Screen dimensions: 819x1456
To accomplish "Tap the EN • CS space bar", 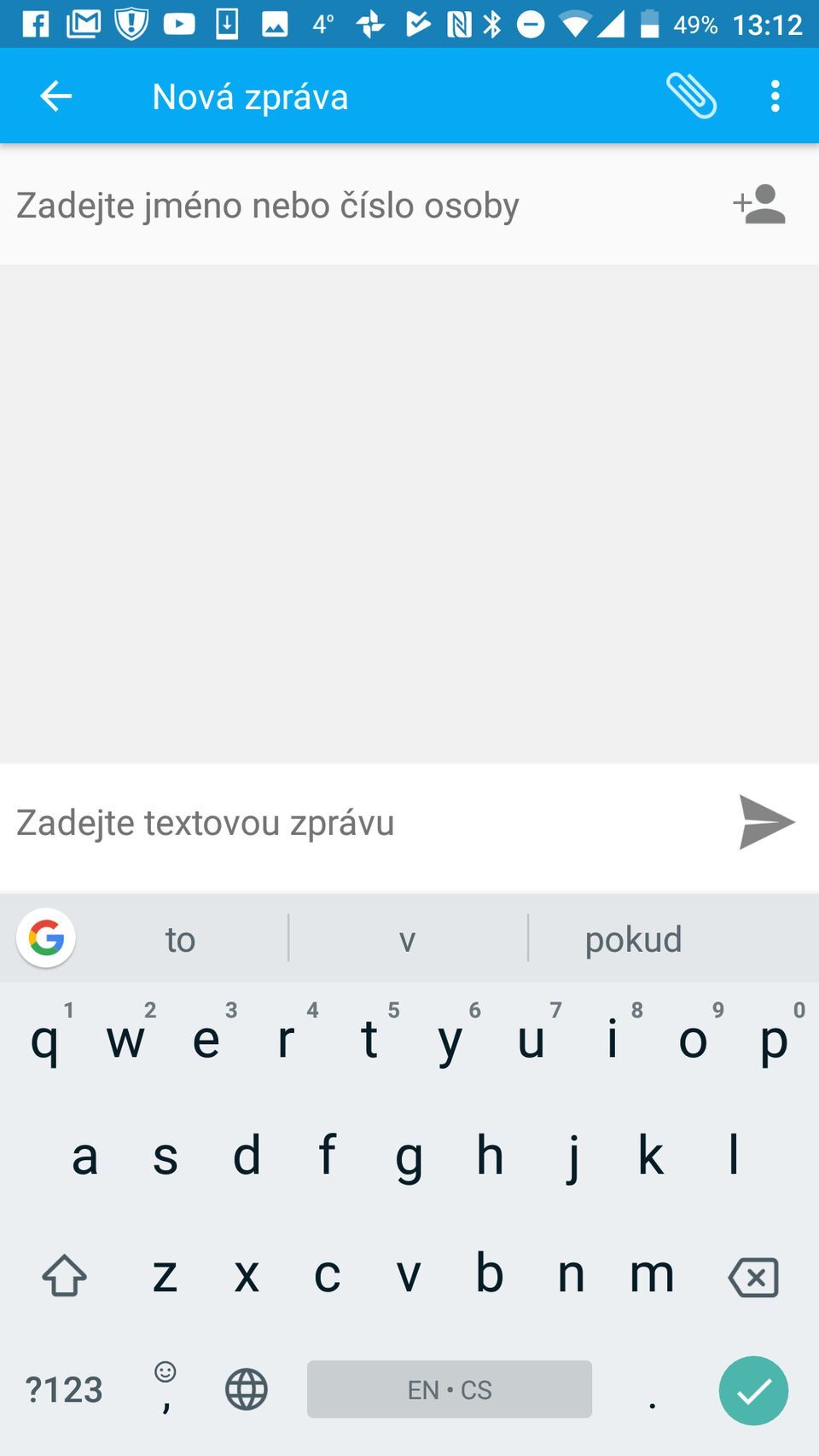I will click(450, 1389).
